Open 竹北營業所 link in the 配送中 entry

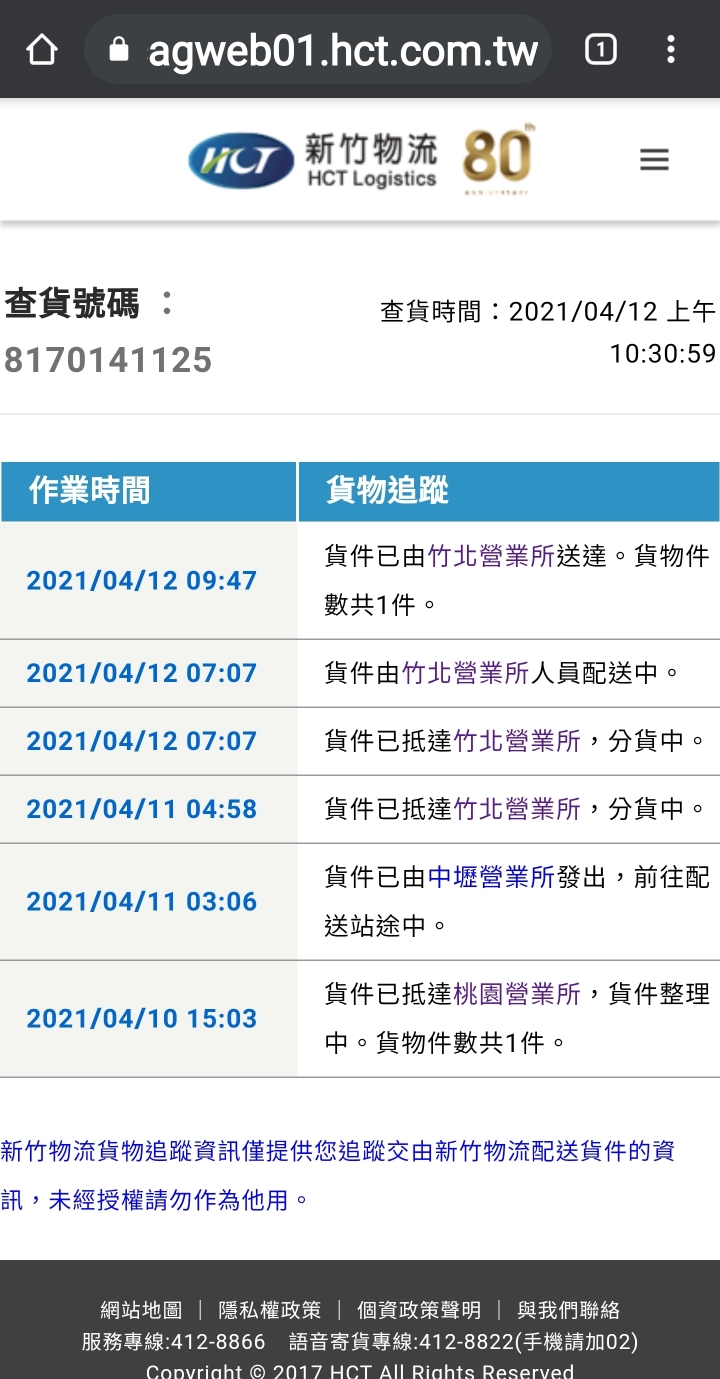[465, 673]
